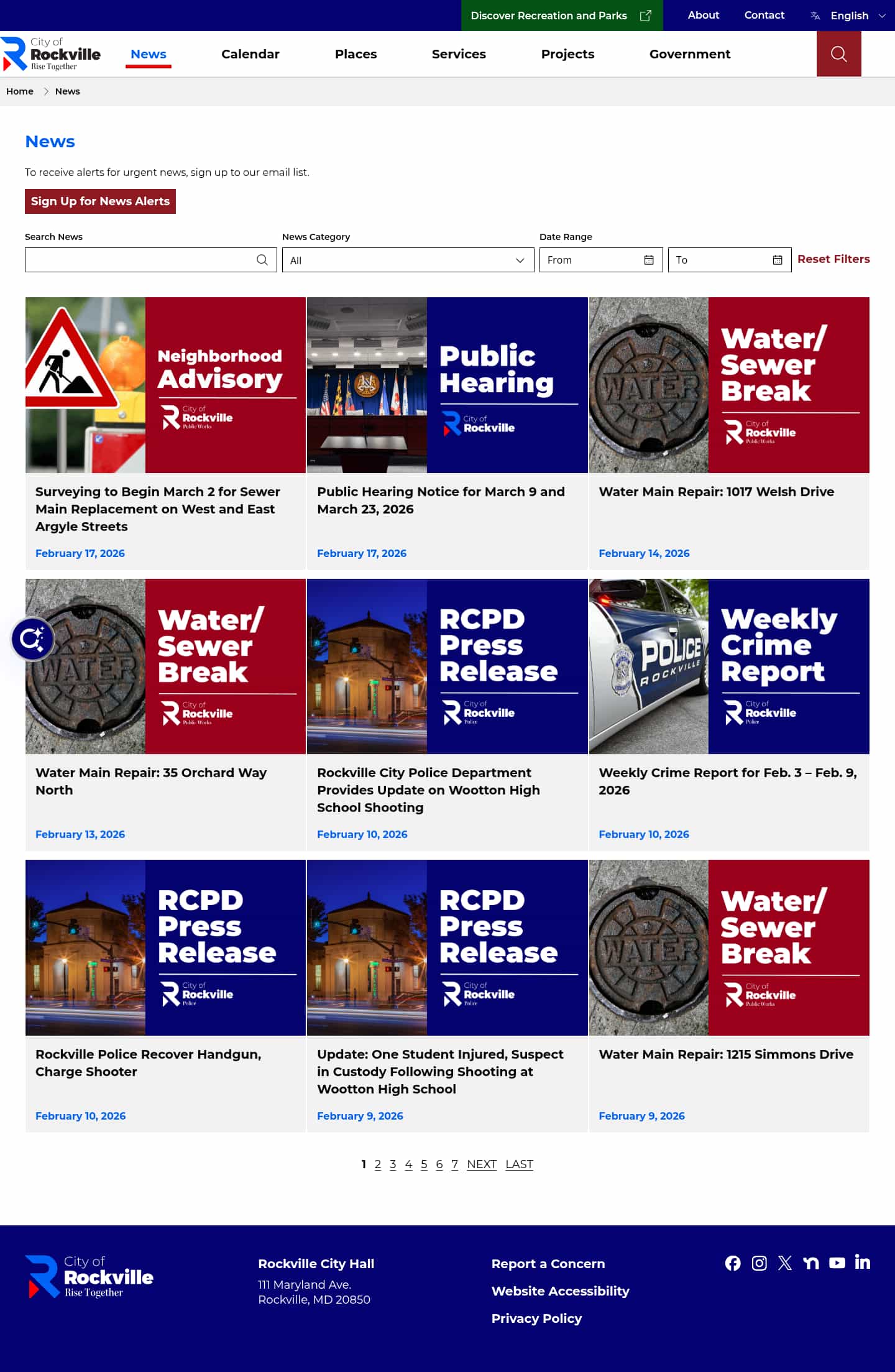Click Sign Up for News Alerts

(99, 201)
